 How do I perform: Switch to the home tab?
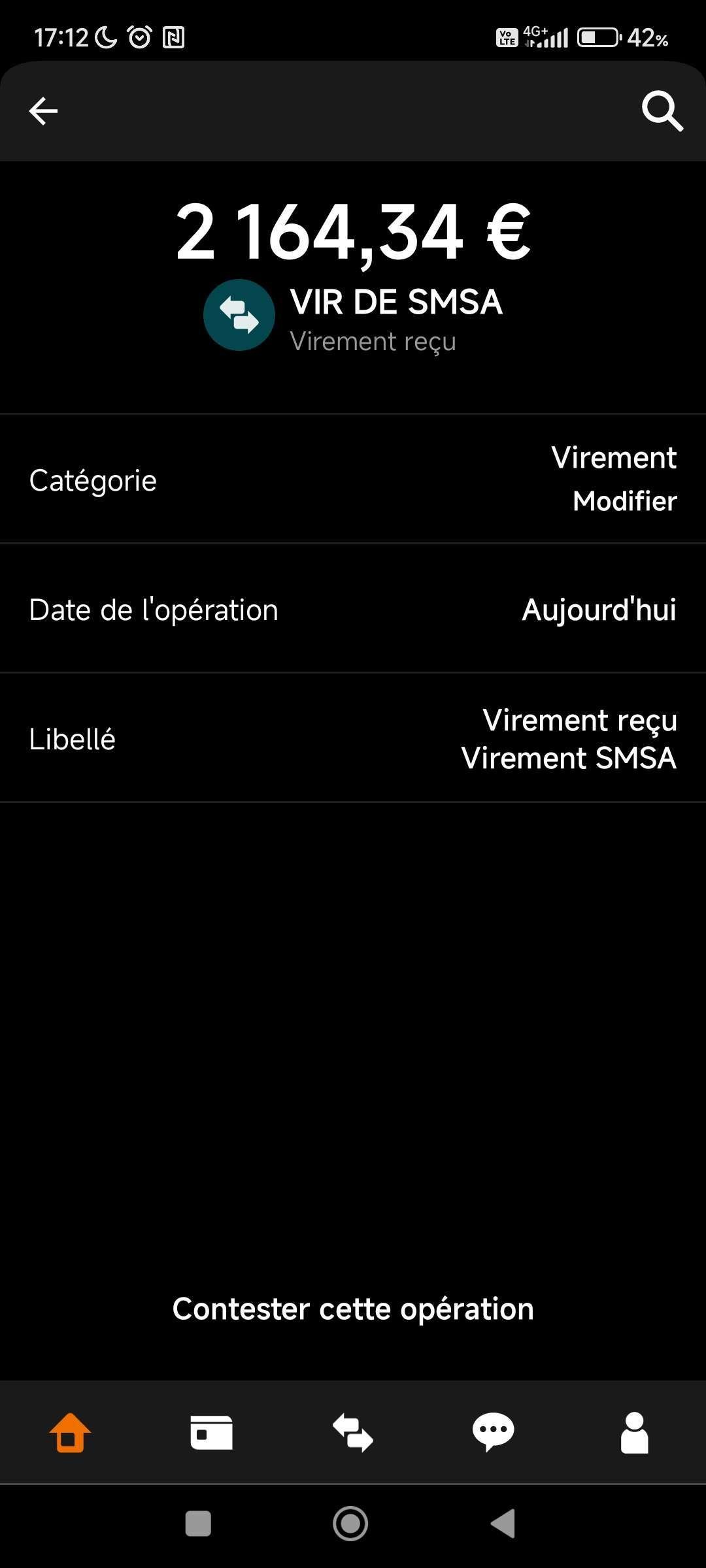[x=70, y=1433]
